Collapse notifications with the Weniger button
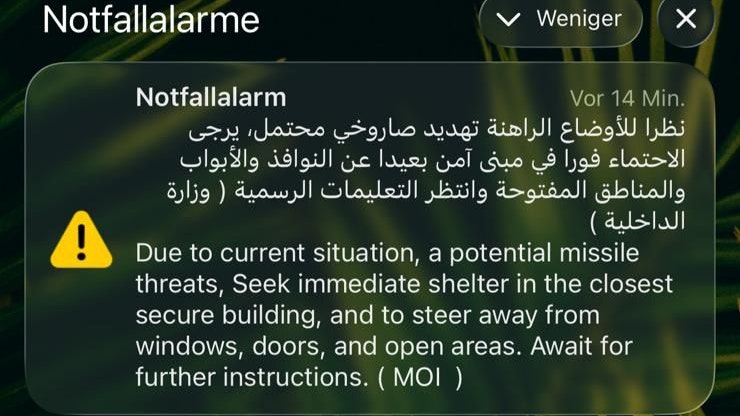740x416 pixels. click(x=561, y=20)
